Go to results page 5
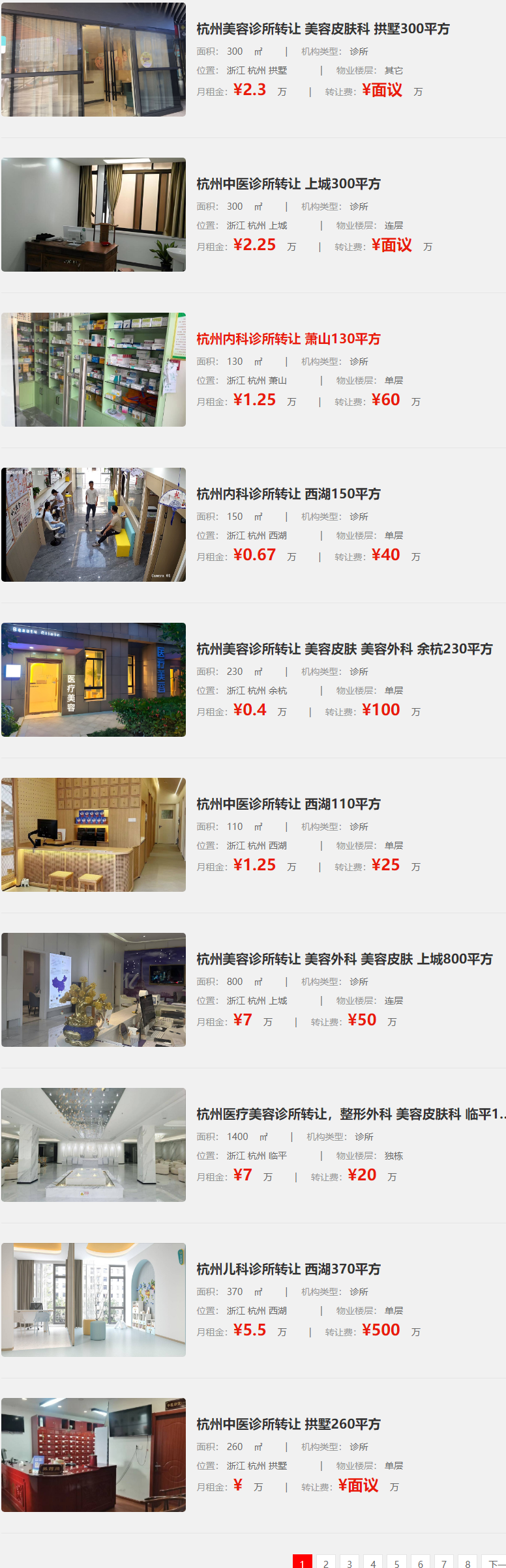 pos(396,1561)
